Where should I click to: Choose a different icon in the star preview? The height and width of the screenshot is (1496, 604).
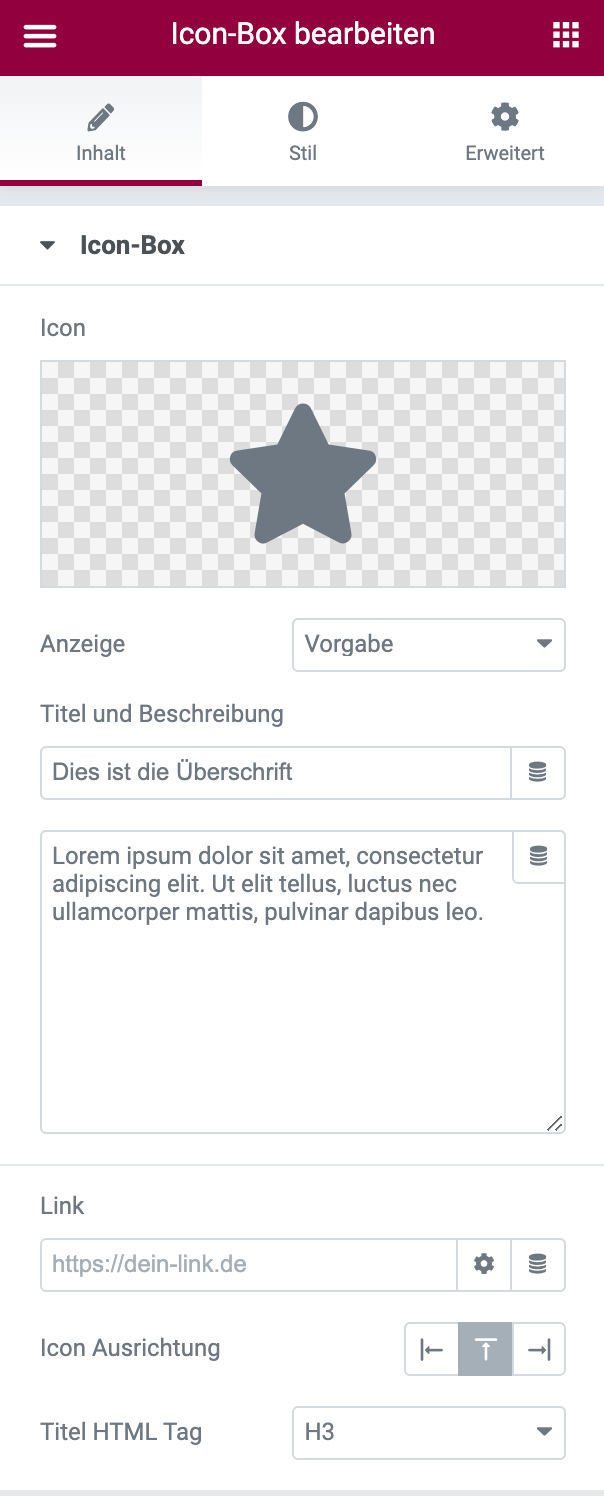[302, 474]
